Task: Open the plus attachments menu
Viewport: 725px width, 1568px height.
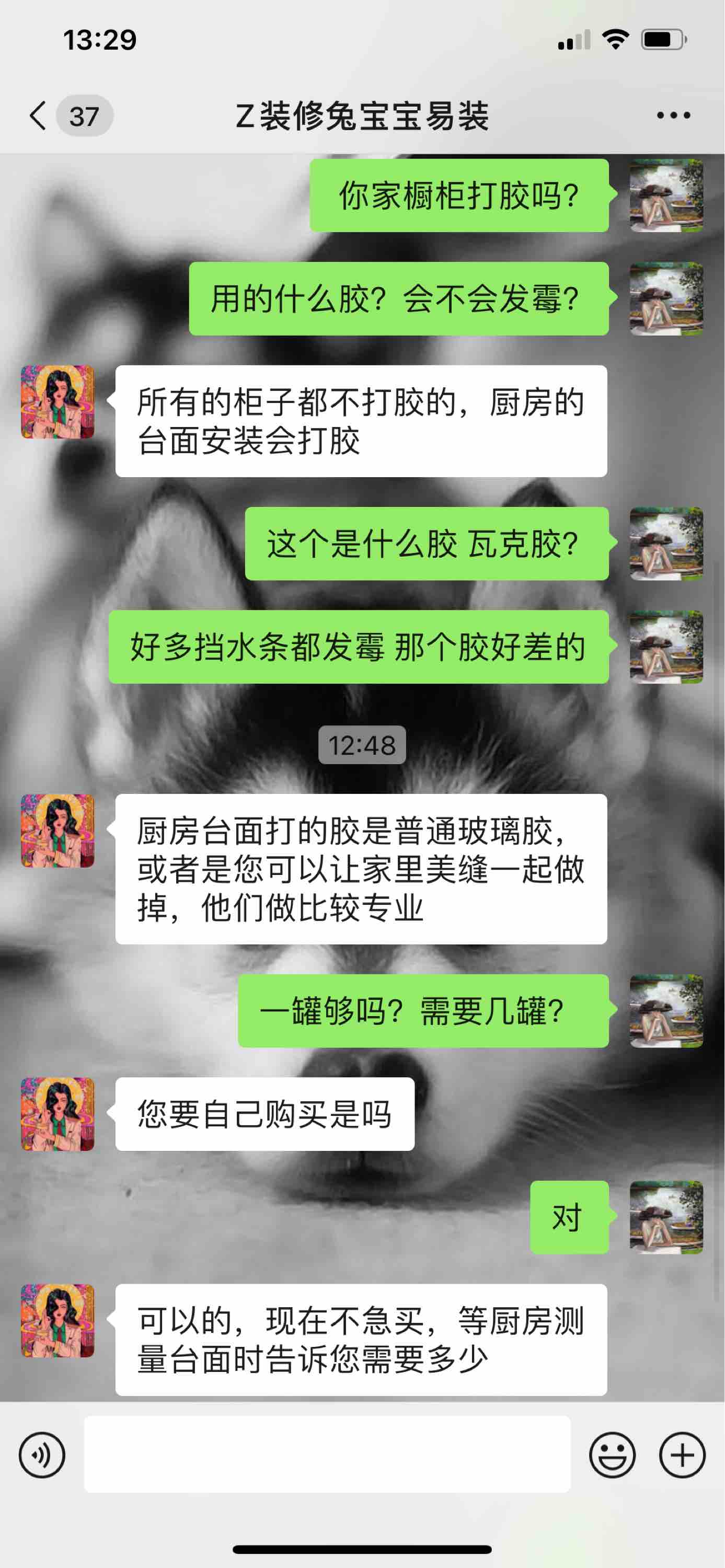Action: pyautogui.click(x=682, y=1455)
